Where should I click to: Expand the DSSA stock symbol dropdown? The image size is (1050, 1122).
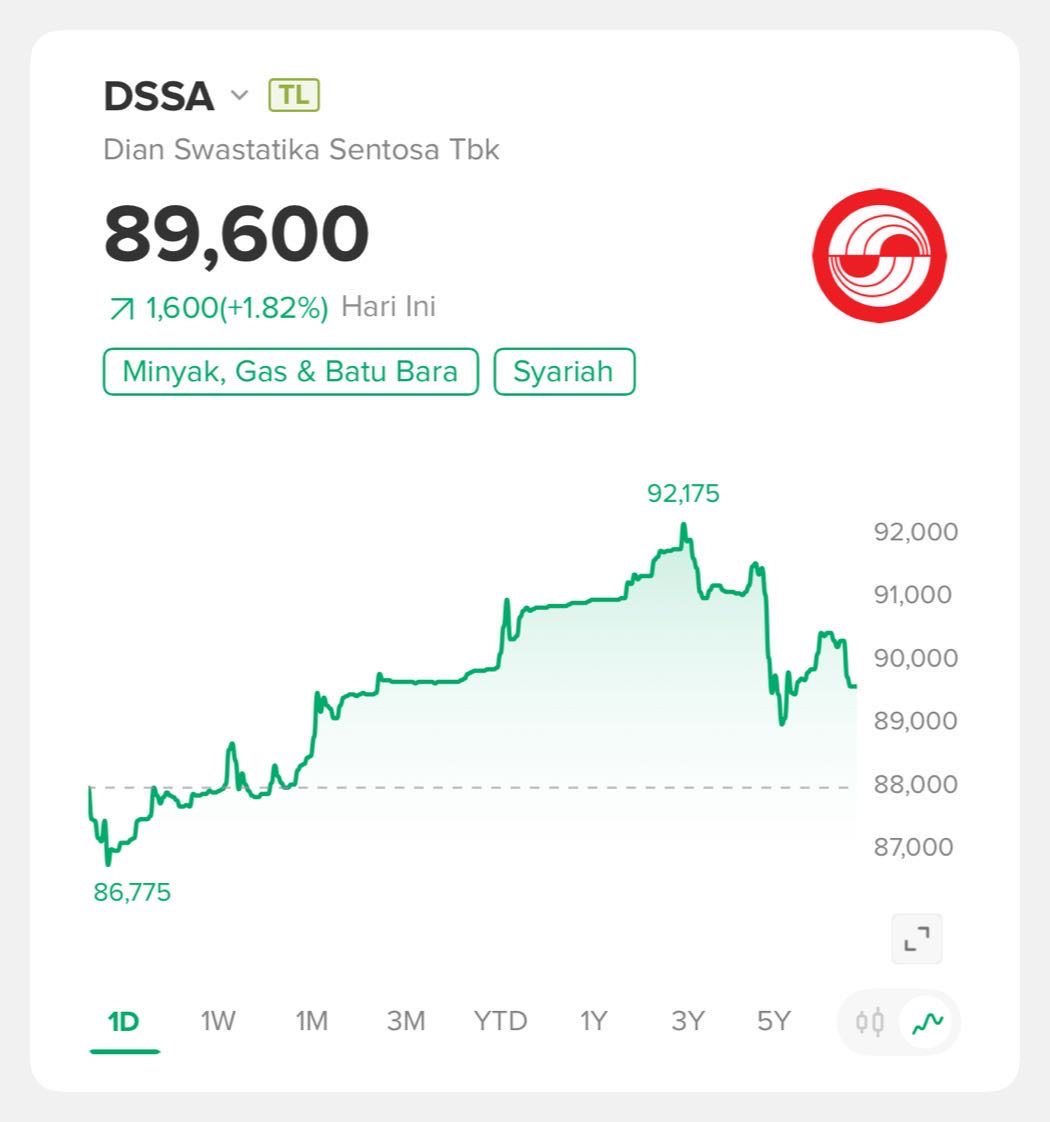[x=238, y=96]
